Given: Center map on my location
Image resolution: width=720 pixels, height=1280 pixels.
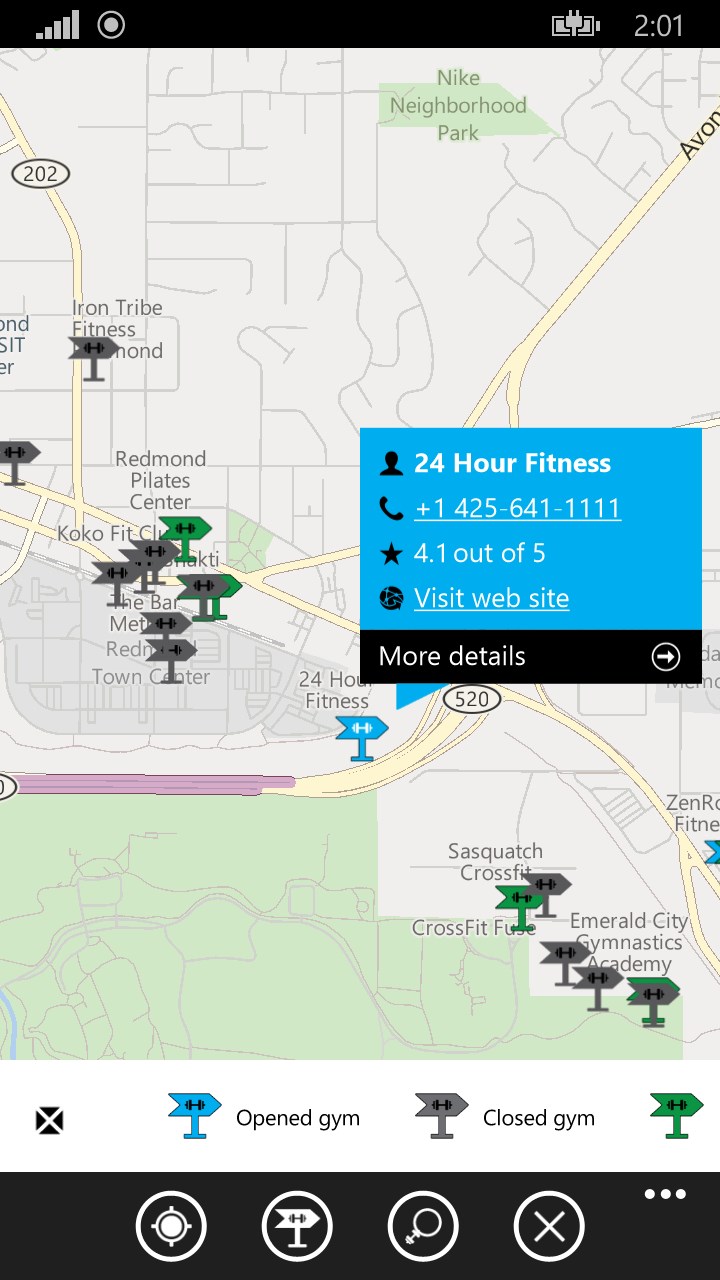Looking at the screenshot, I should pos(171,1225).
